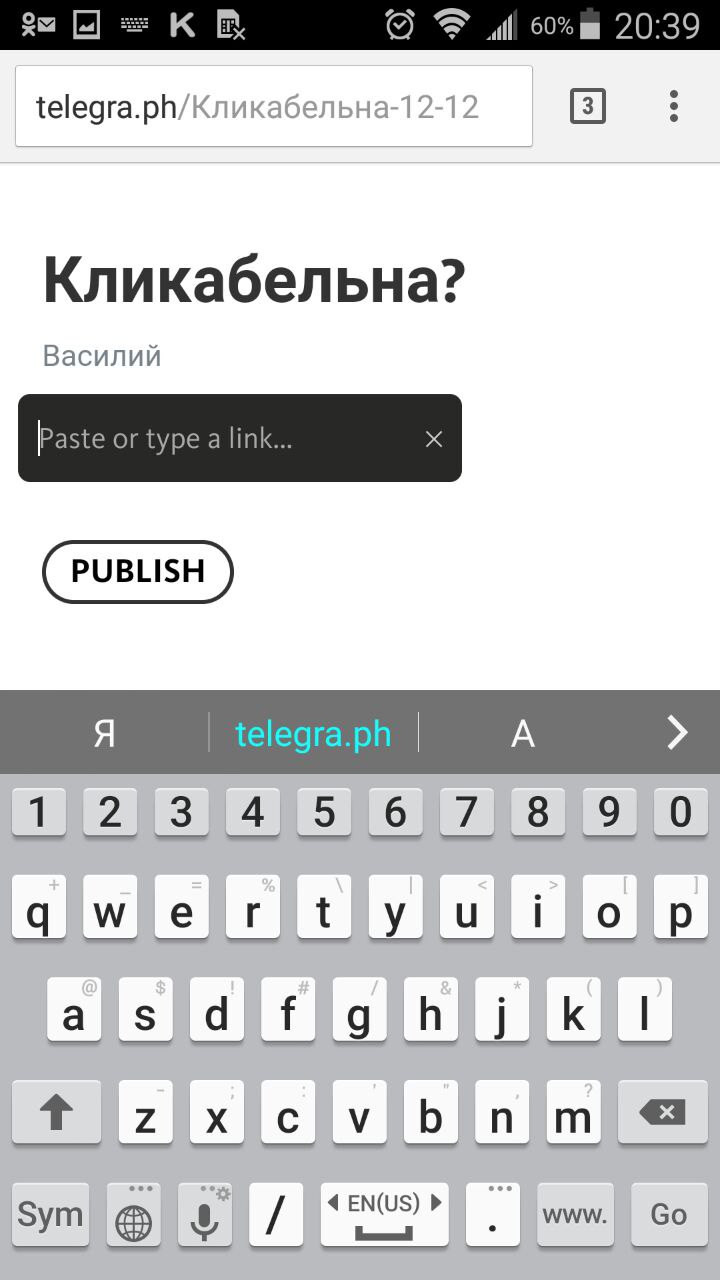Tap the keyboard microphone key

(205, 1214)
